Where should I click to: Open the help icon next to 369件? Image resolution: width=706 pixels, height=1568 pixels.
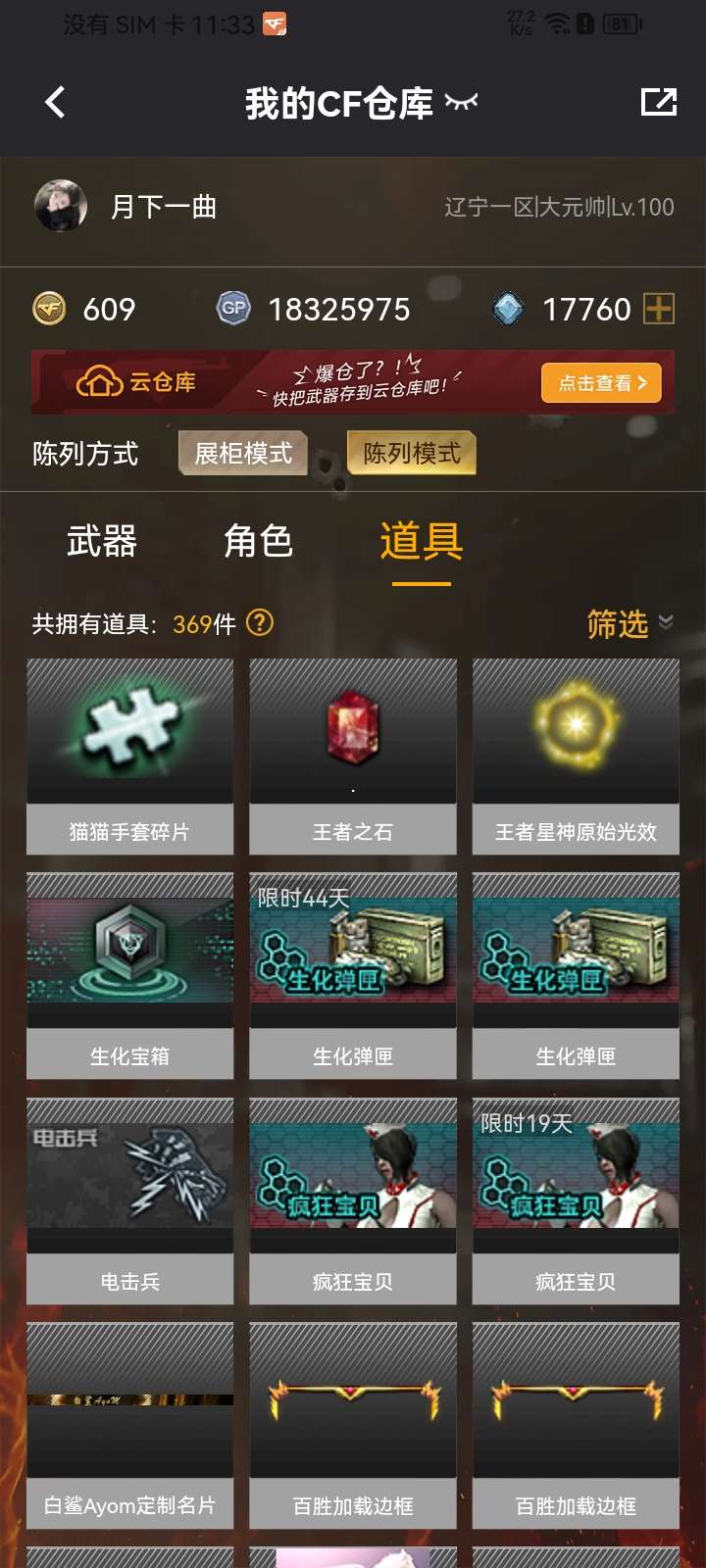(x=260, y=622)
